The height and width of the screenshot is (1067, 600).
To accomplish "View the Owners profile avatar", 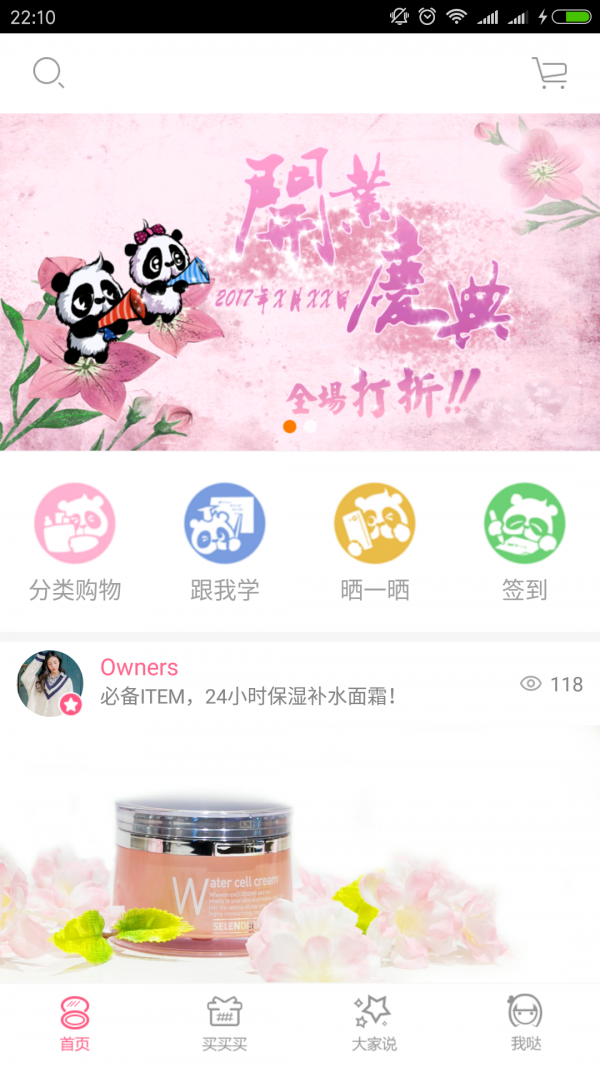I will pyautogui.click(x=50, y=683).
